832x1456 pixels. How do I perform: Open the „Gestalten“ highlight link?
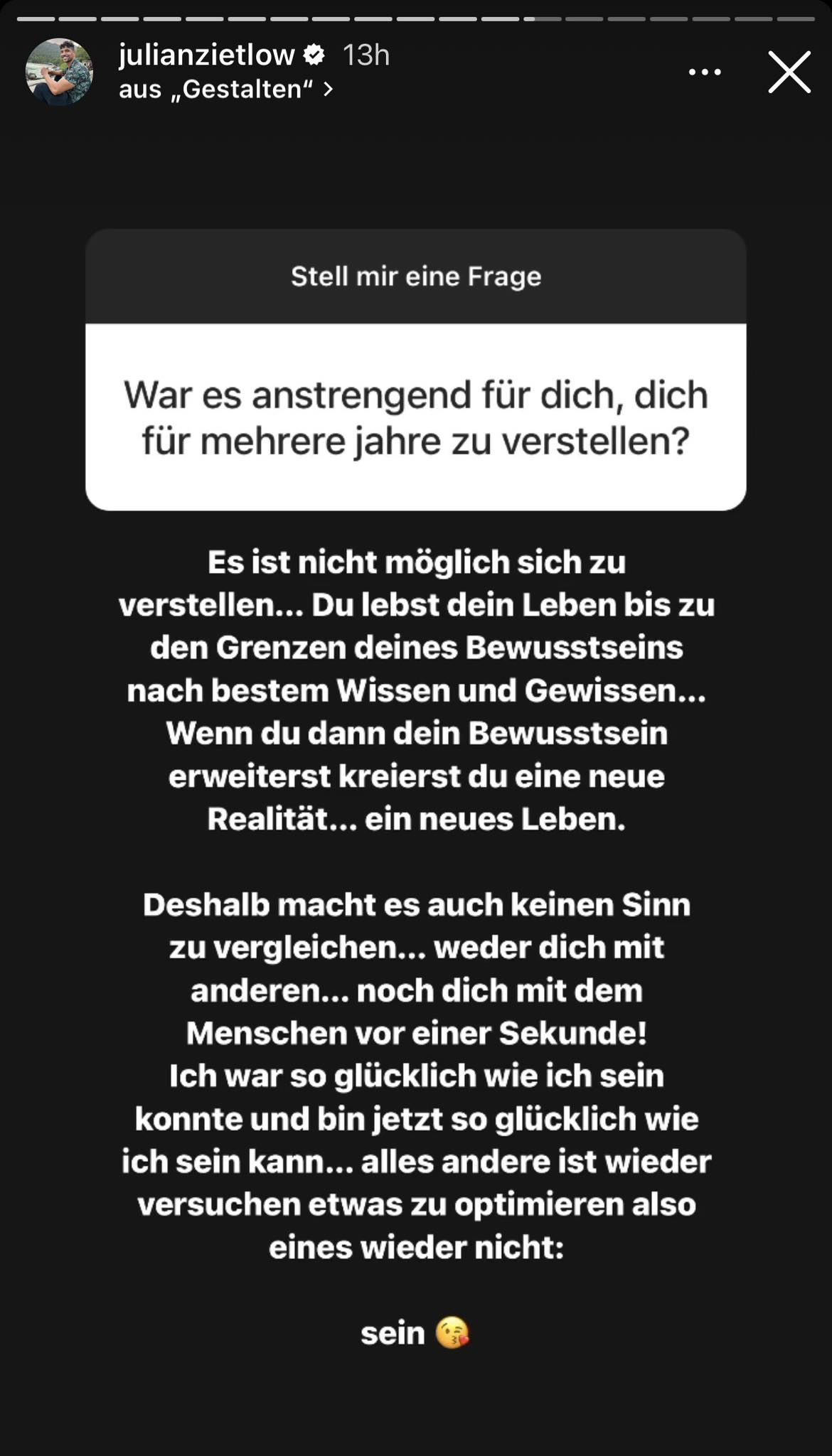(225, 90)
